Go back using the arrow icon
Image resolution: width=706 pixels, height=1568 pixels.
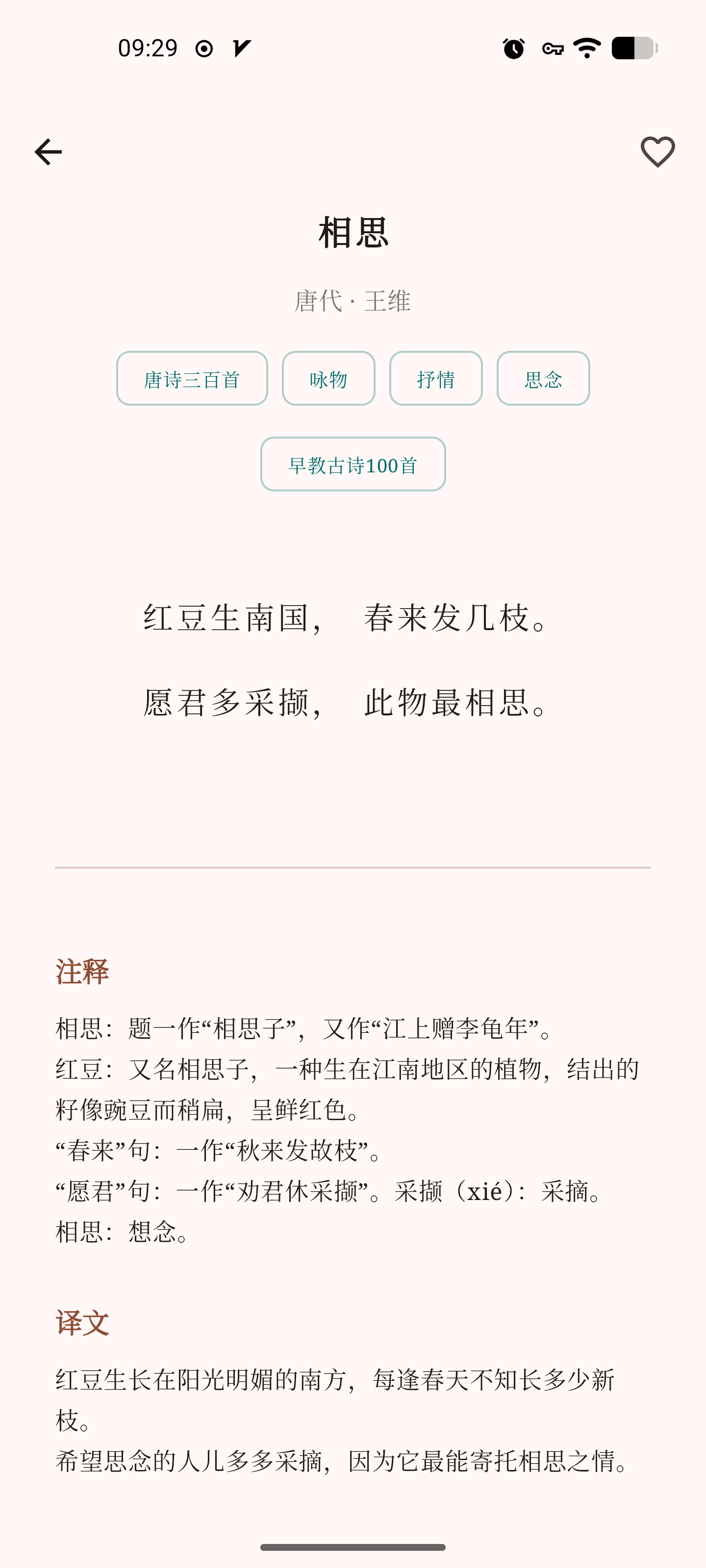[48, 151]
